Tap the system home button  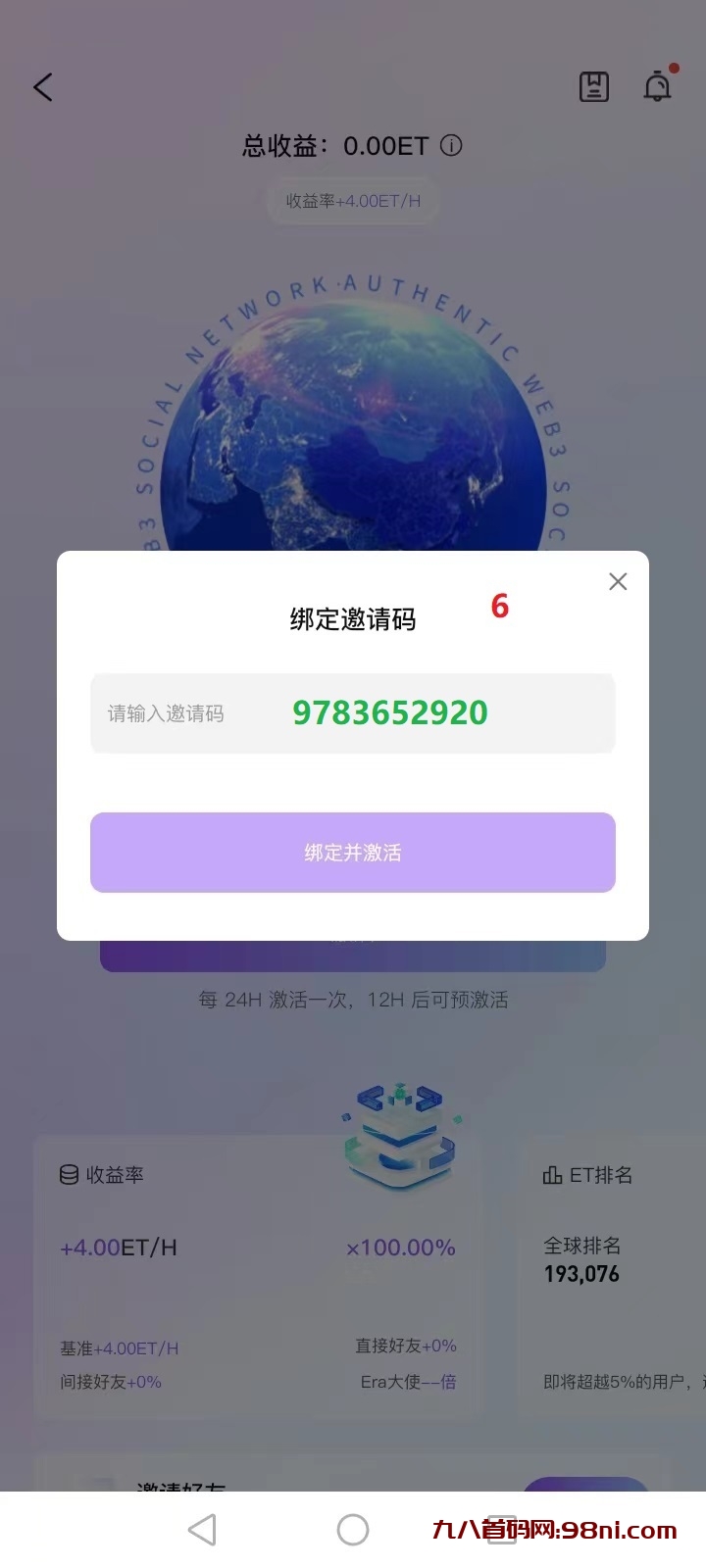coord(353,1530)
